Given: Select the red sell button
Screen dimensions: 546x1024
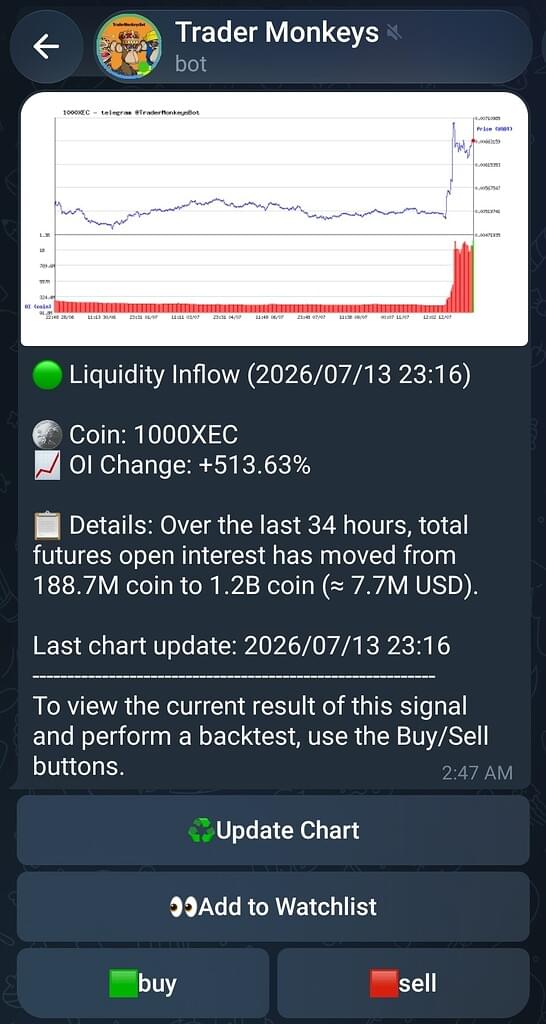Looking at the screenshot, I should (x=403, y=984).
